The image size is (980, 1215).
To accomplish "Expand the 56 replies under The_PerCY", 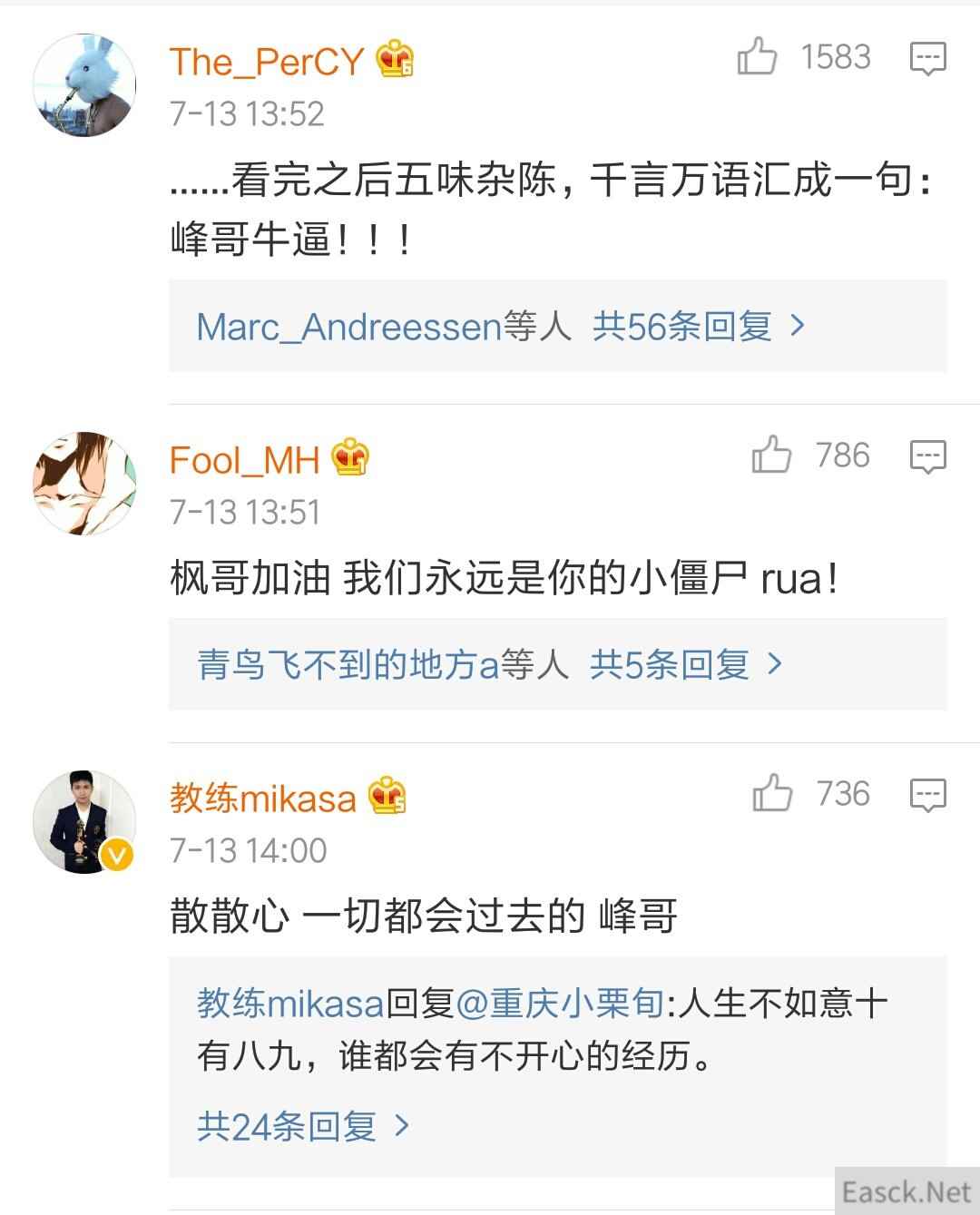I will tap(697, 327).
